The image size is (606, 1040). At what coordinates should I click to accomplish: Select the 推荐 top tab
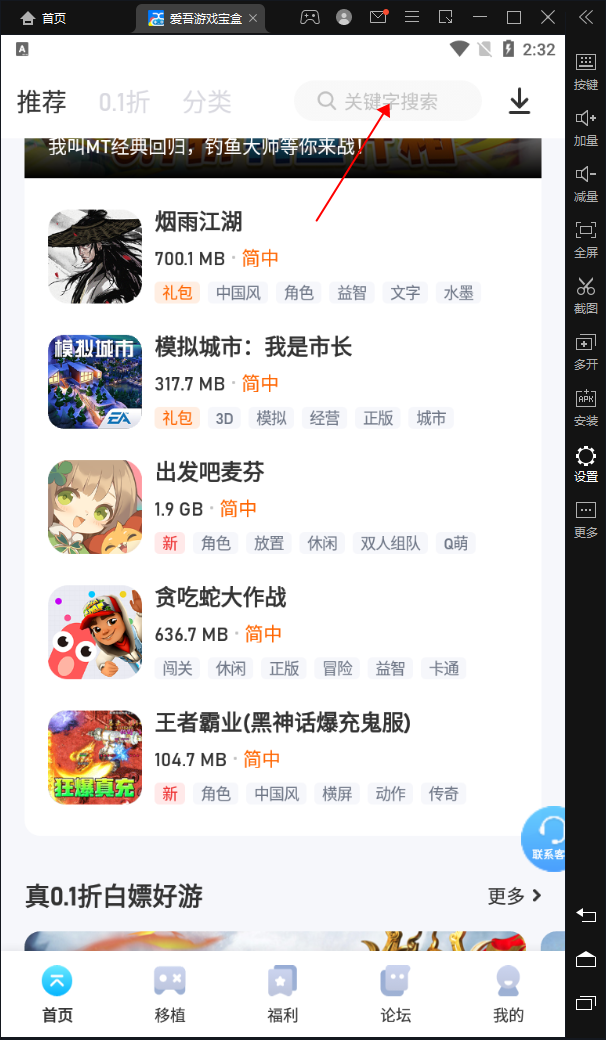click(x=42, y=101)
